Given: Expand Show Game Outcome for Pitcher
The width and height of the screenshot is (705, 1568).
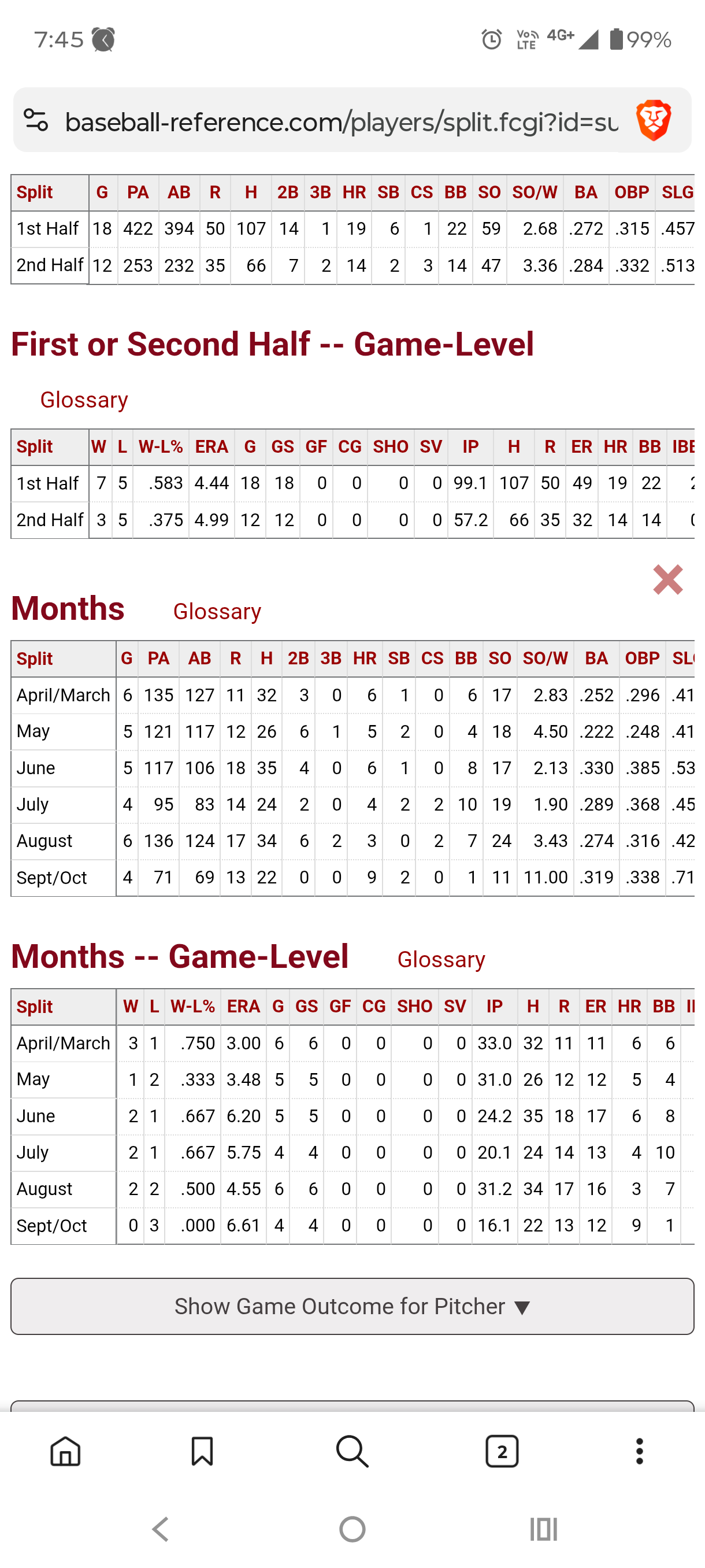Looking at the screenshot, I should [x=352, y=1306].
